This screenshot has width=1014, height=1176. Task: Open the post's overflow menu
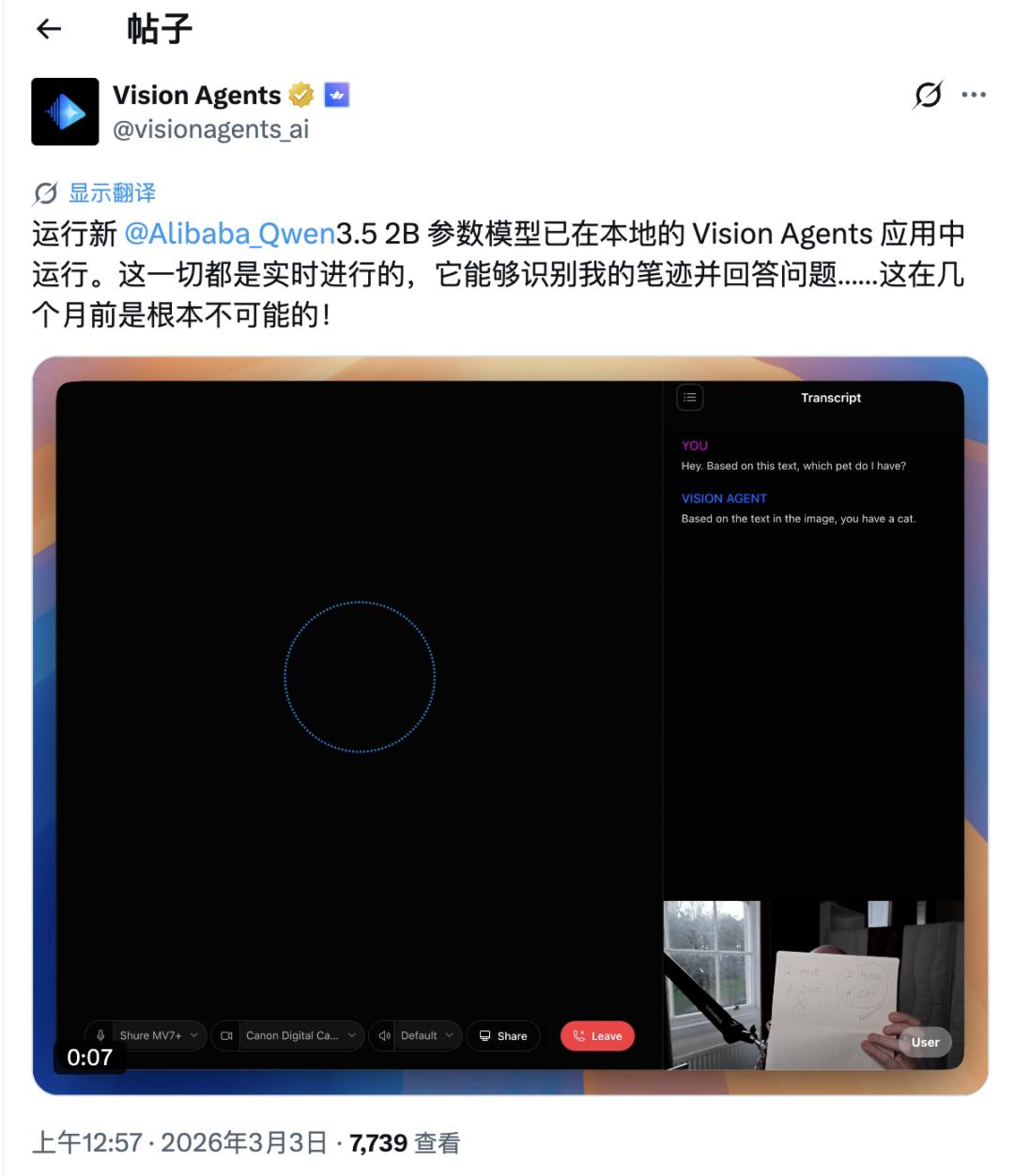click(974, 95)
